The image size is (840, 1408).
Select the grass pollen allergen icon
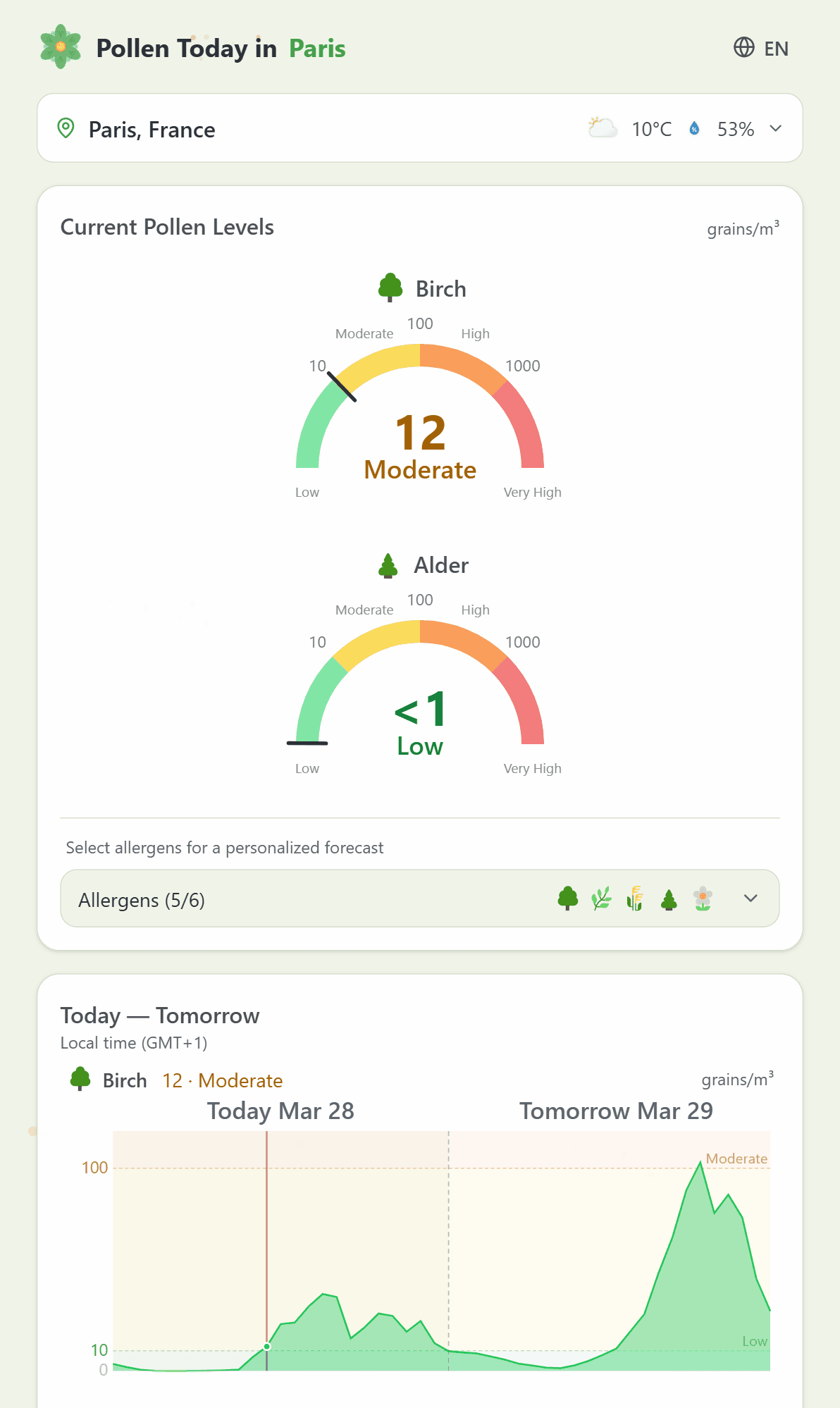[634, 898]
